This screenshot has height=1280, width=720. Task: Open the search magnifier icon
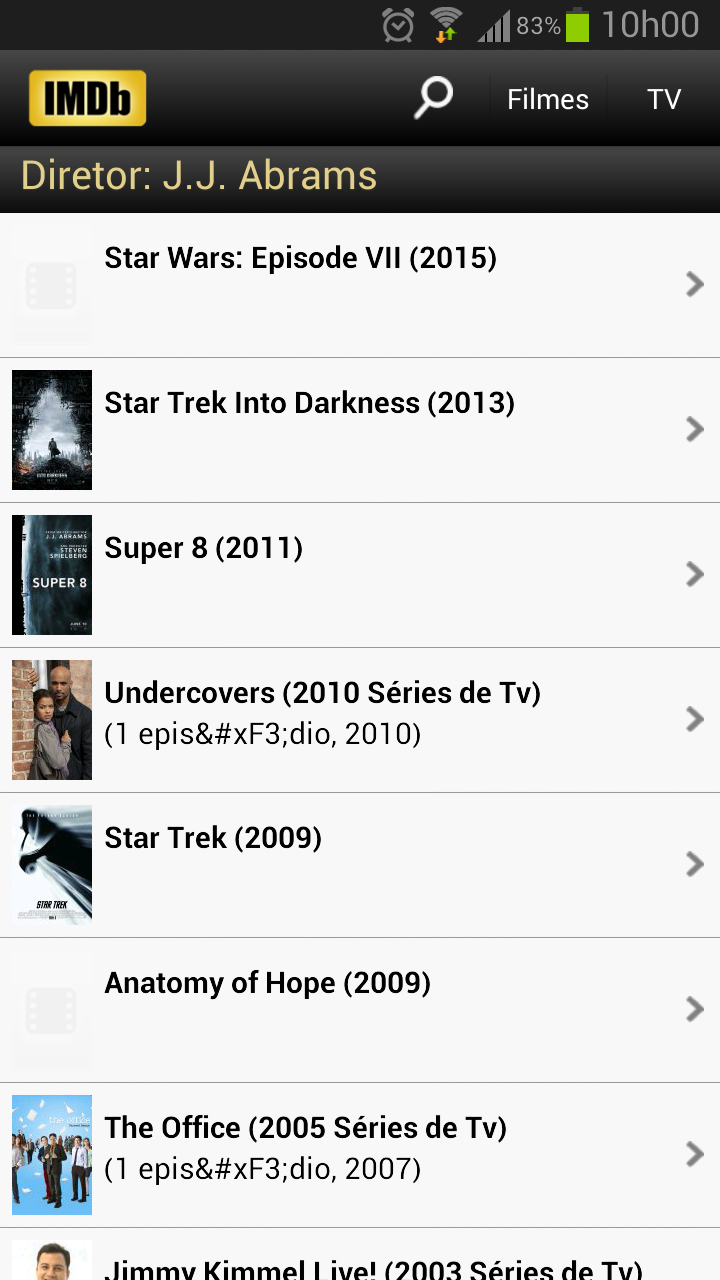434,98
